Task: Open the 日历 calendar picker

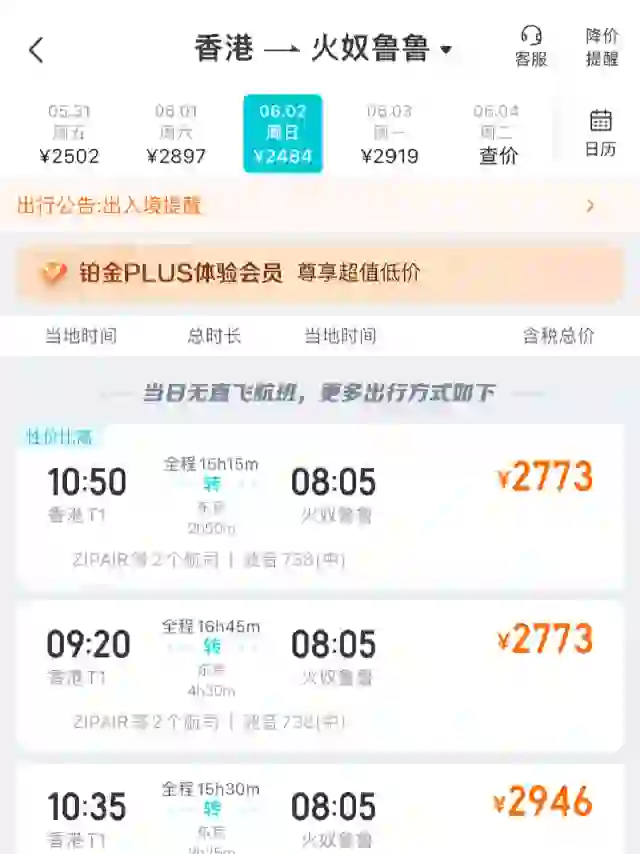Action: 600,134
